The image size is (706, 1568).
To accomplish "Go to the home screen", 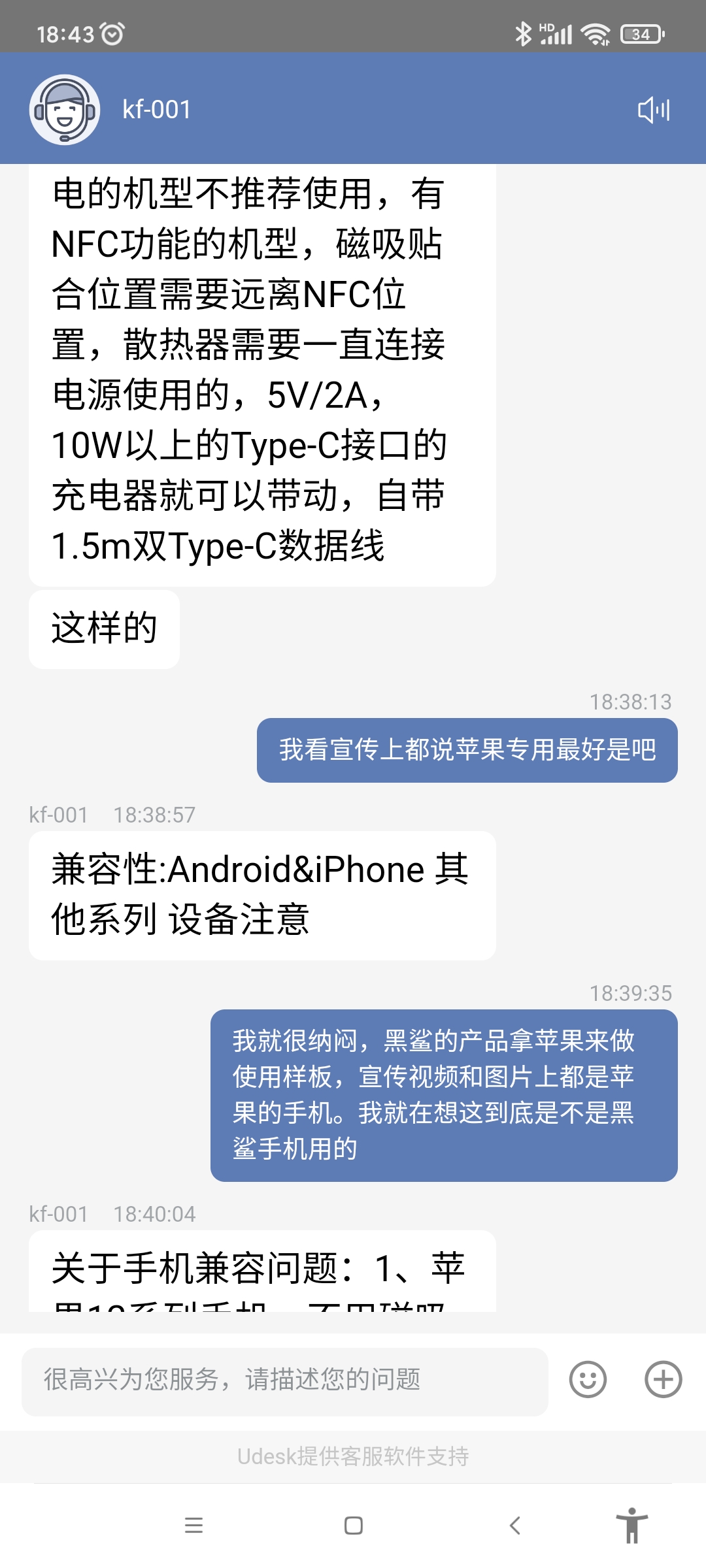I will point(354,1526).
